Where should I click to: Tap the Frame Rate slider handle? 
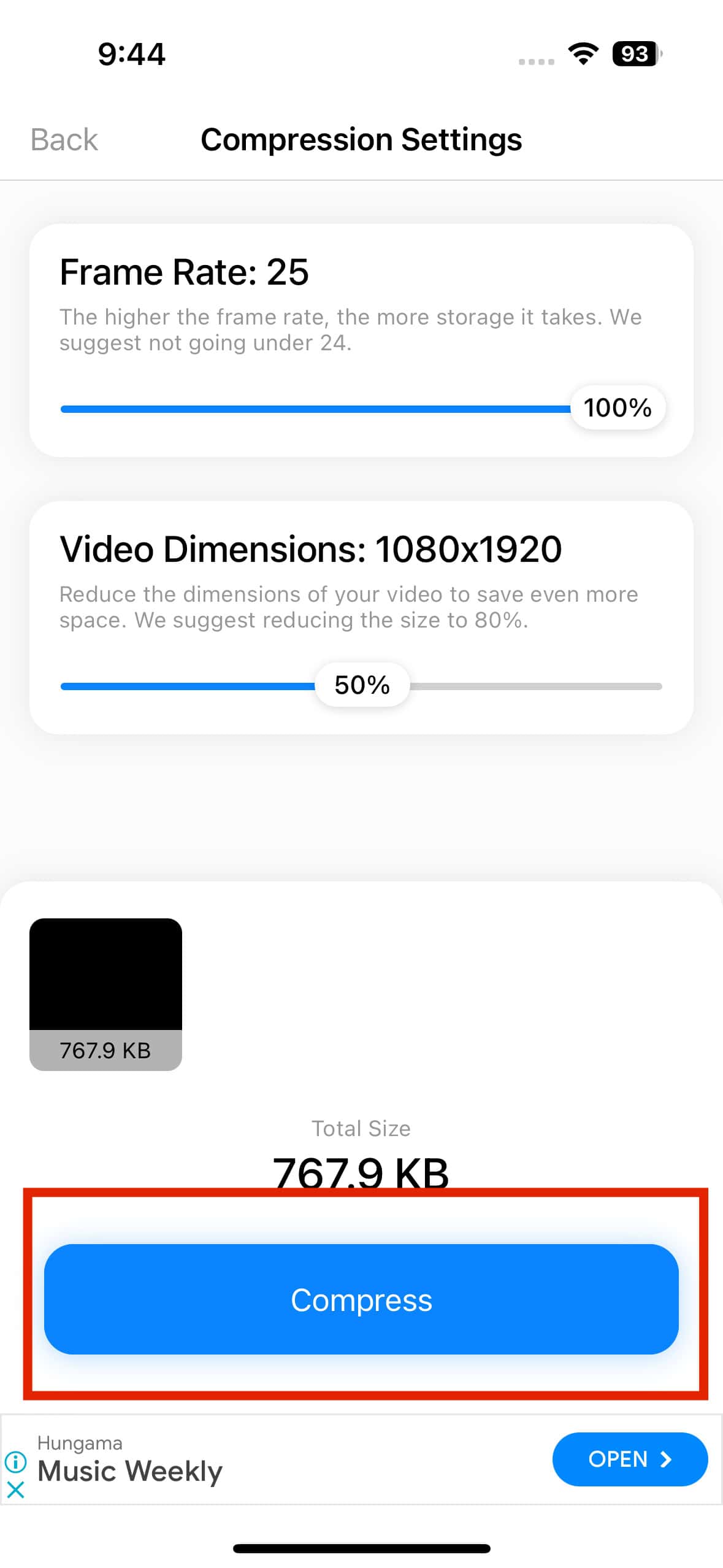click(618, 408)
